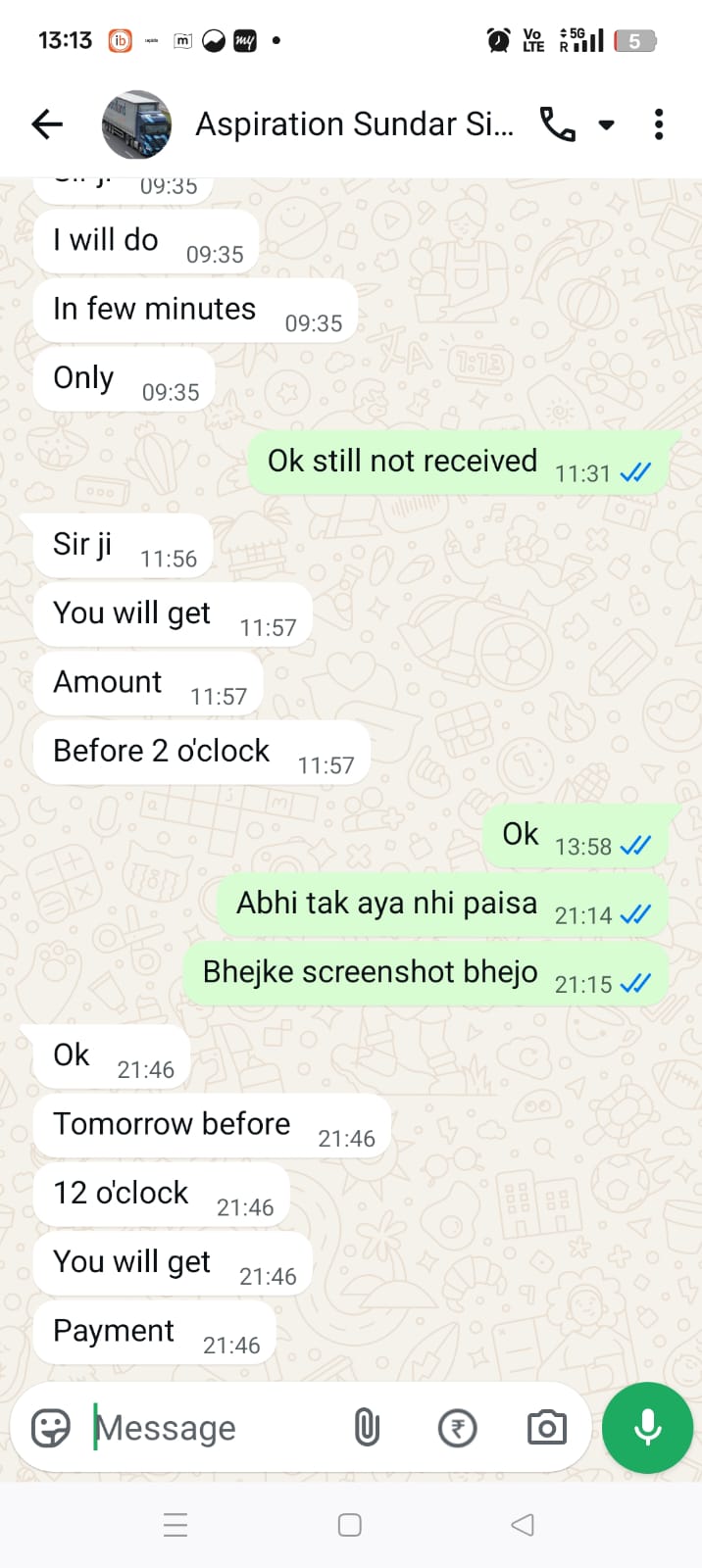The image size is (702, 1568).
Task: Attach a file with the paperclip icon
Action: [367, 1428]
